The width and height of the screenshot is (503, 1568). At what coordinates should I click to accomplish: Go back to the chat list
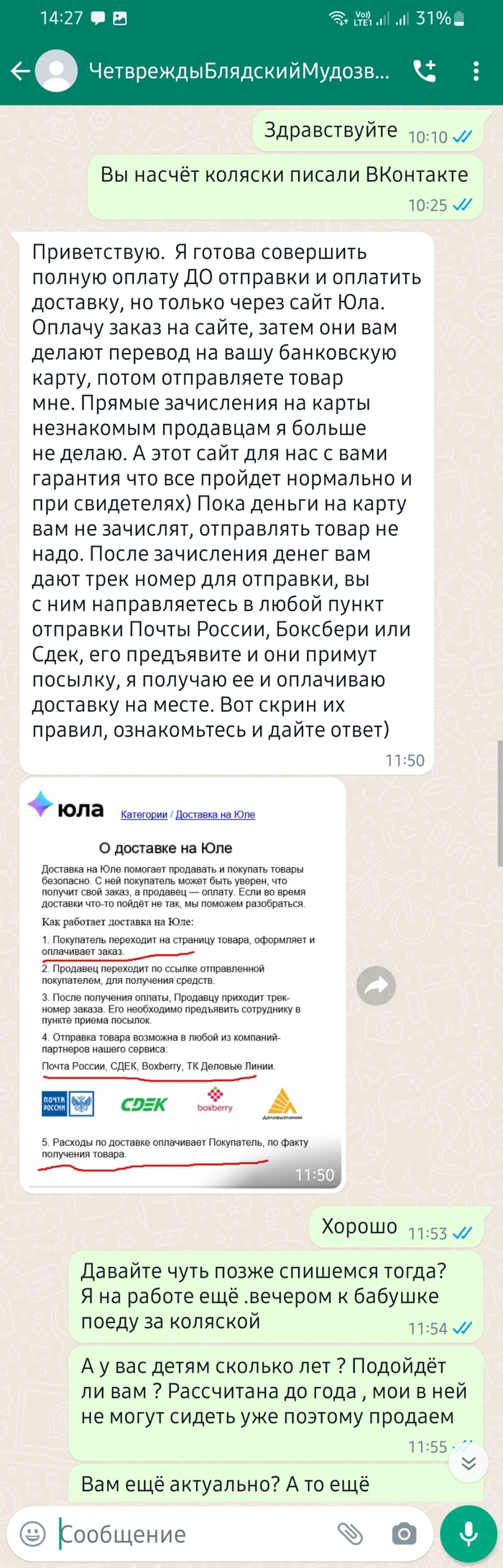click(20, 70)
